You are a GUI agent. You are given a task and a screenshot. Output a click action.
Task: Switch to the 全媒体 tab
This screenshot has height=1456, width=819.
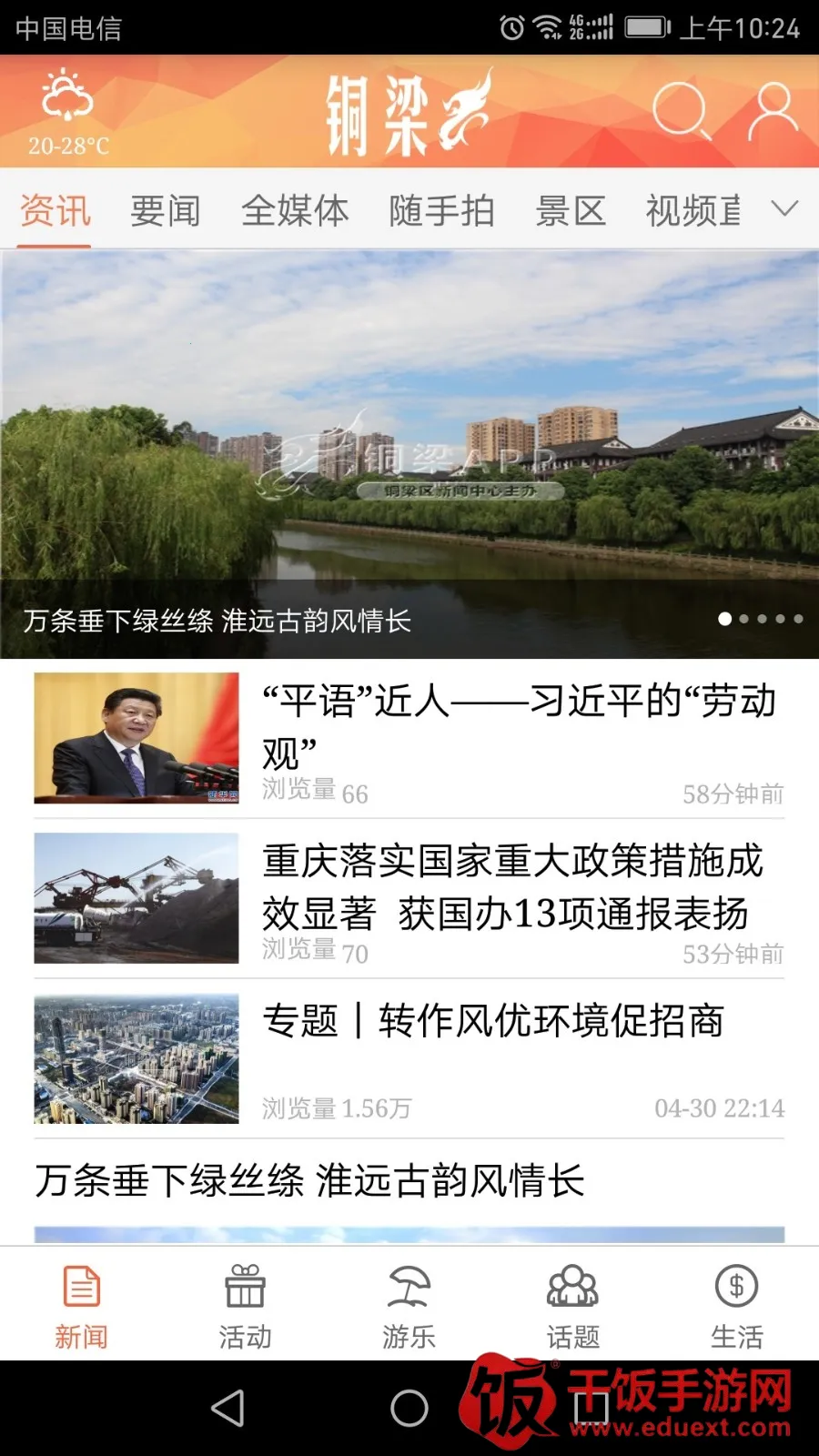click(x=295, y=211)
